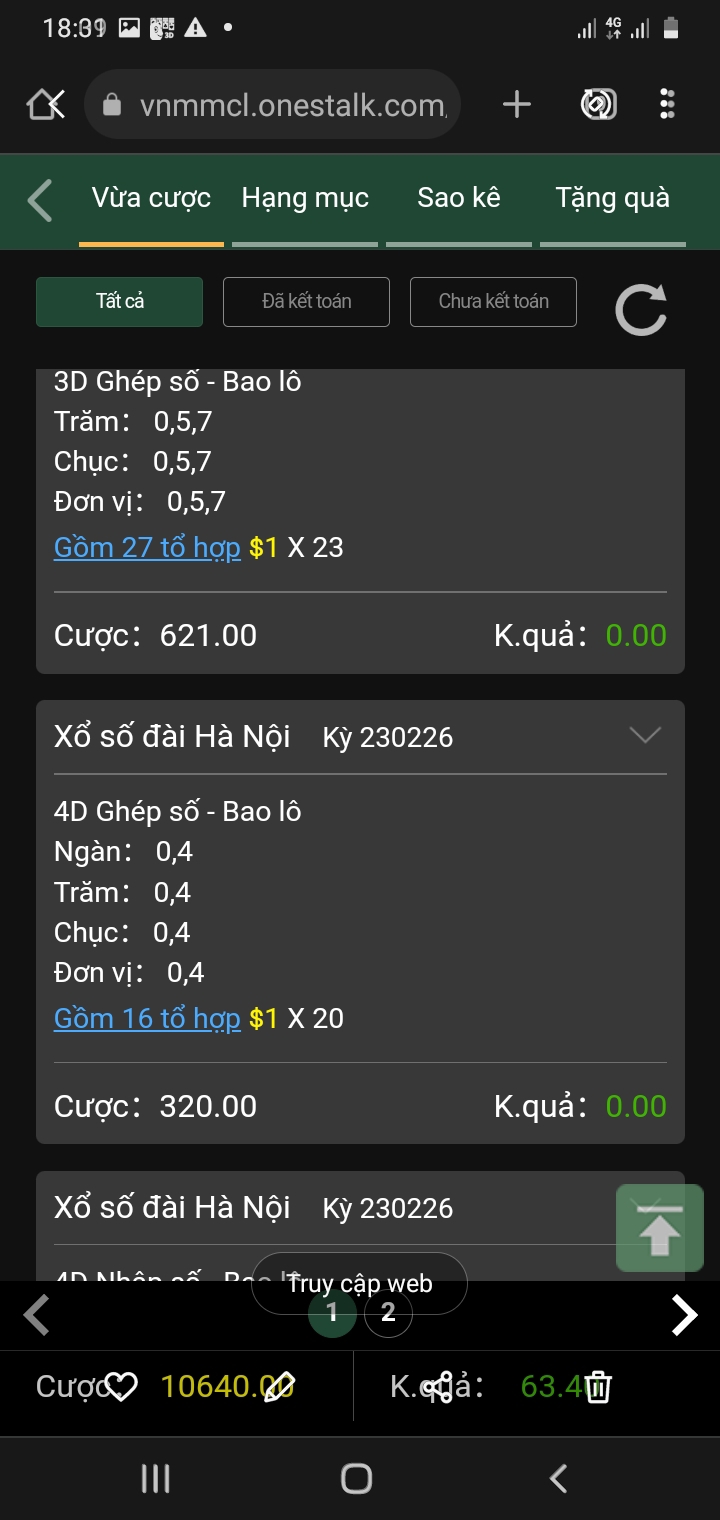The image size is (720, 1520).
Task: Go to the browser home page
Action: (x=45, y=104)
